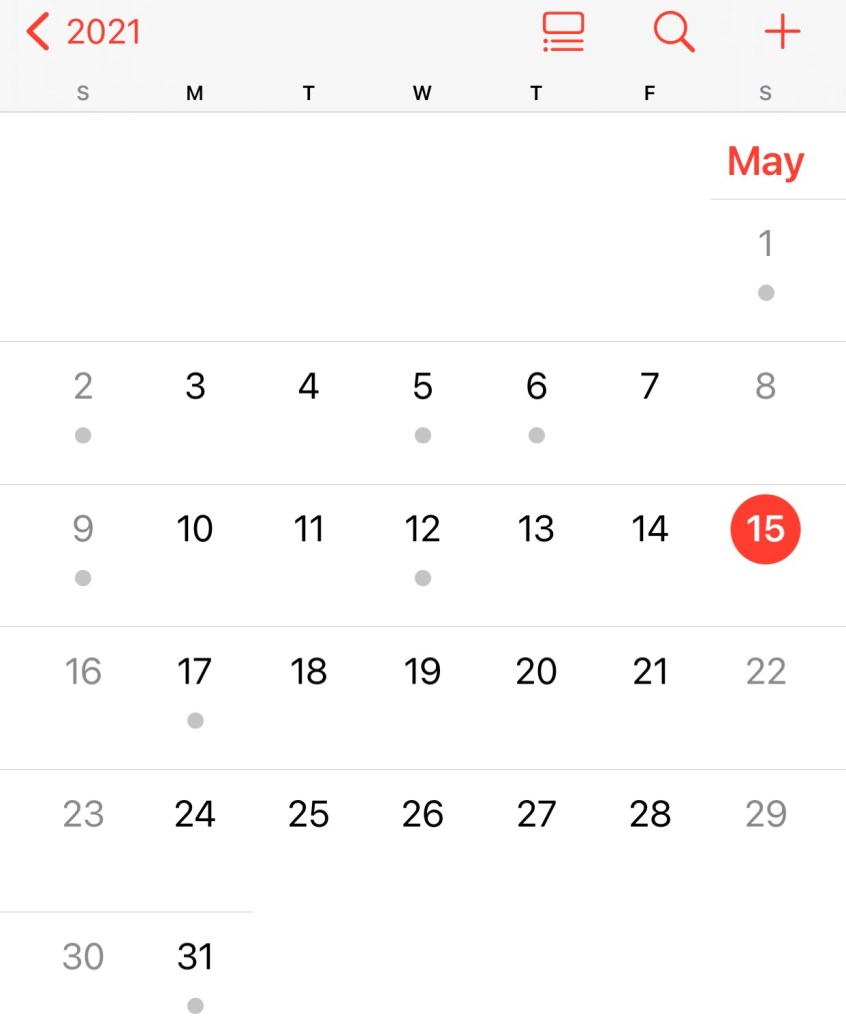Open calendar search
This screenshot has height=1024, width=846.
[673, 32]
